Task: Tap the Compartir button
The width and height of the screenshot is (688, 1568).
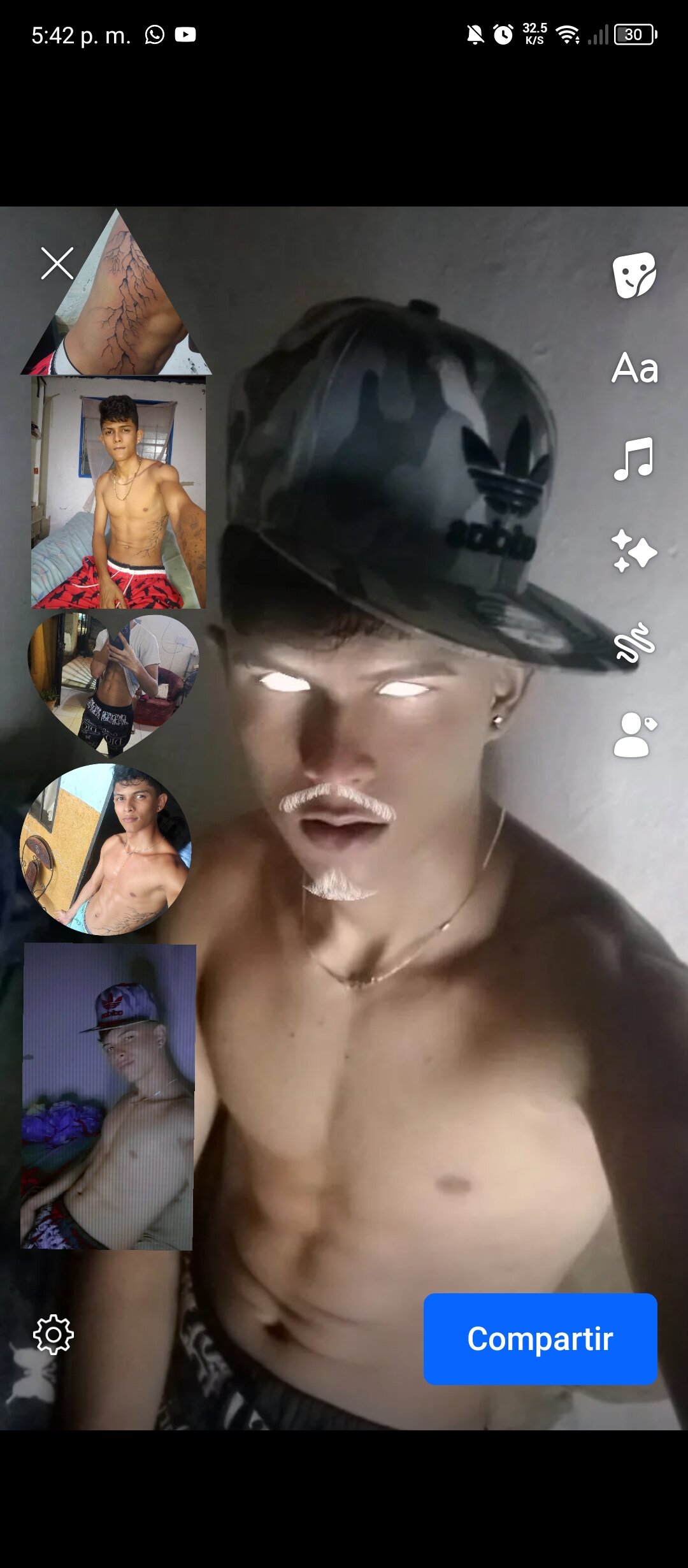Action: click(540, 1339)
